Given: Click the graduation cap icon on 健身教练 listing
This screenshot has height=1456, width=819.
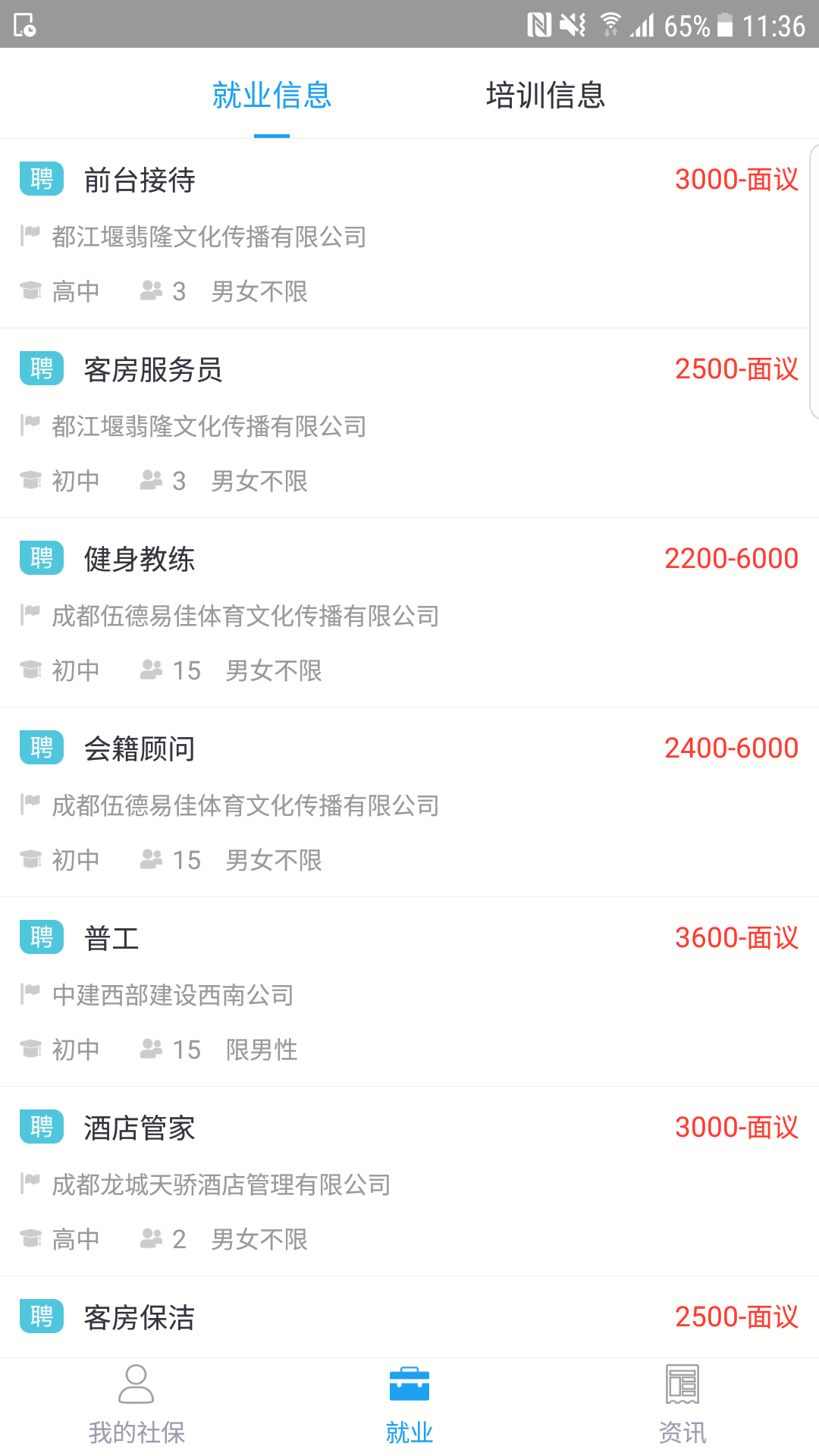Looking at the screenshot, I should [x=29, y=670].
